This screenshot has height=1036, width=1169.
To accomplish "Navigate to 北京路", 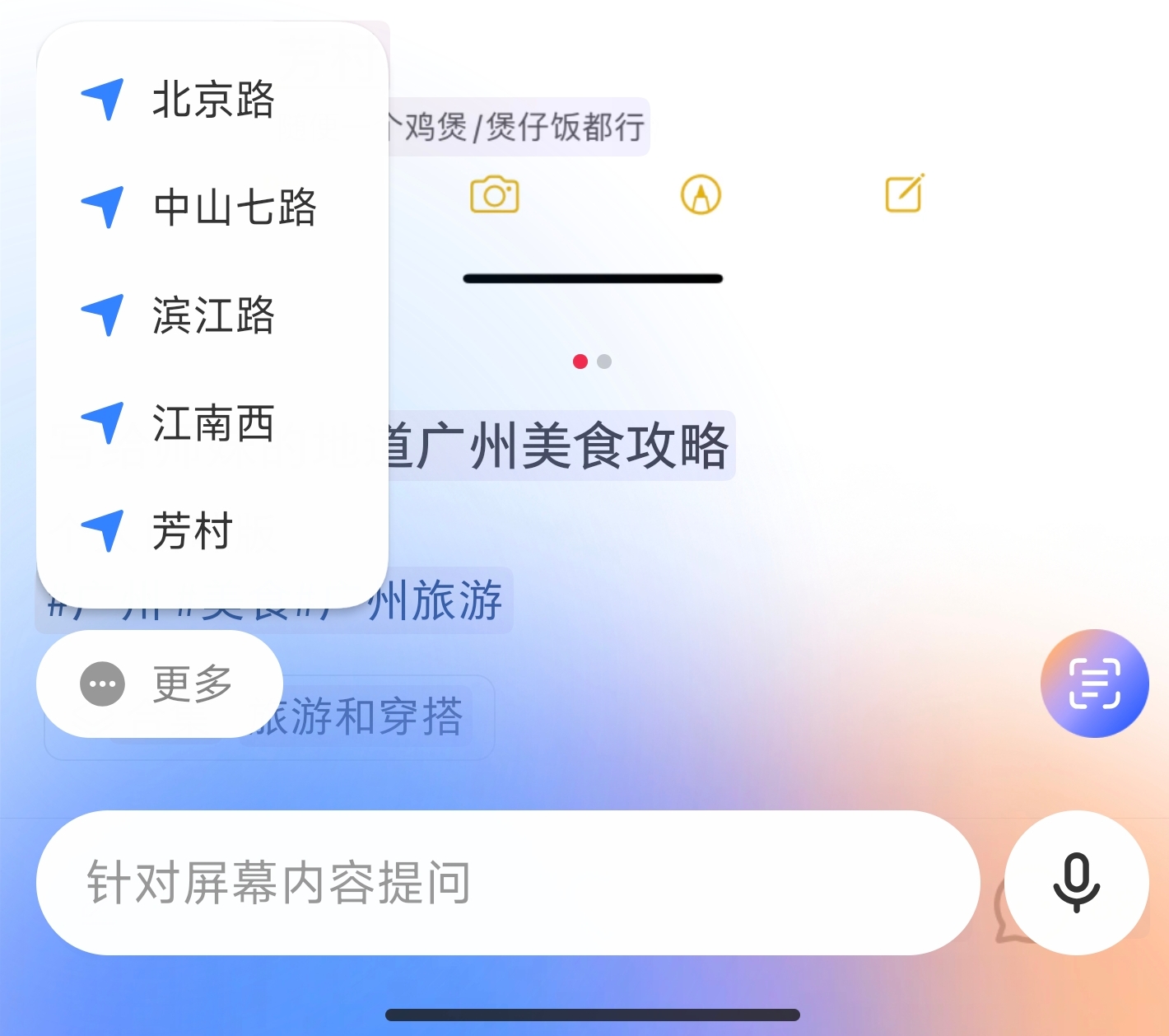I will 212,100.
